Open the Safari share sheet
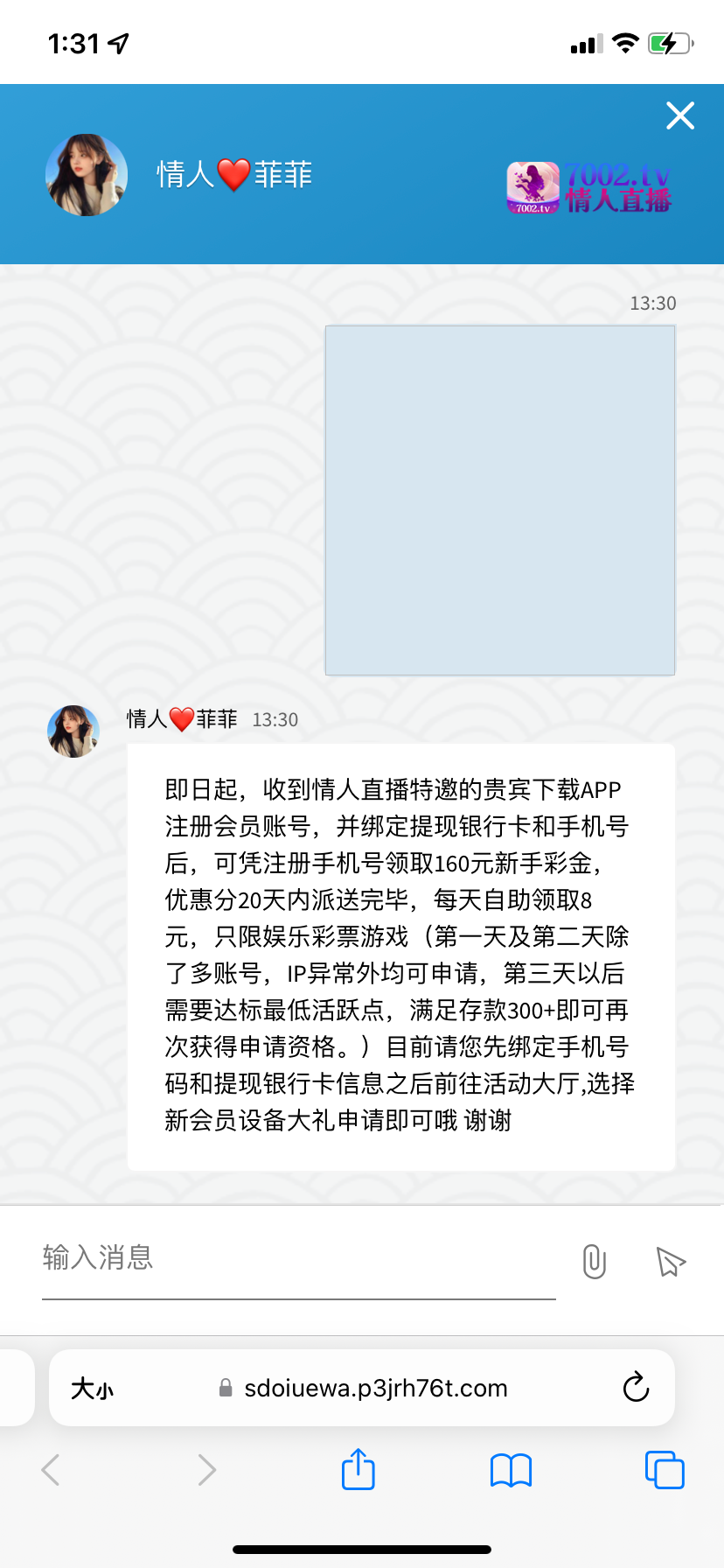724x1568 pixels. point(358,1469)
